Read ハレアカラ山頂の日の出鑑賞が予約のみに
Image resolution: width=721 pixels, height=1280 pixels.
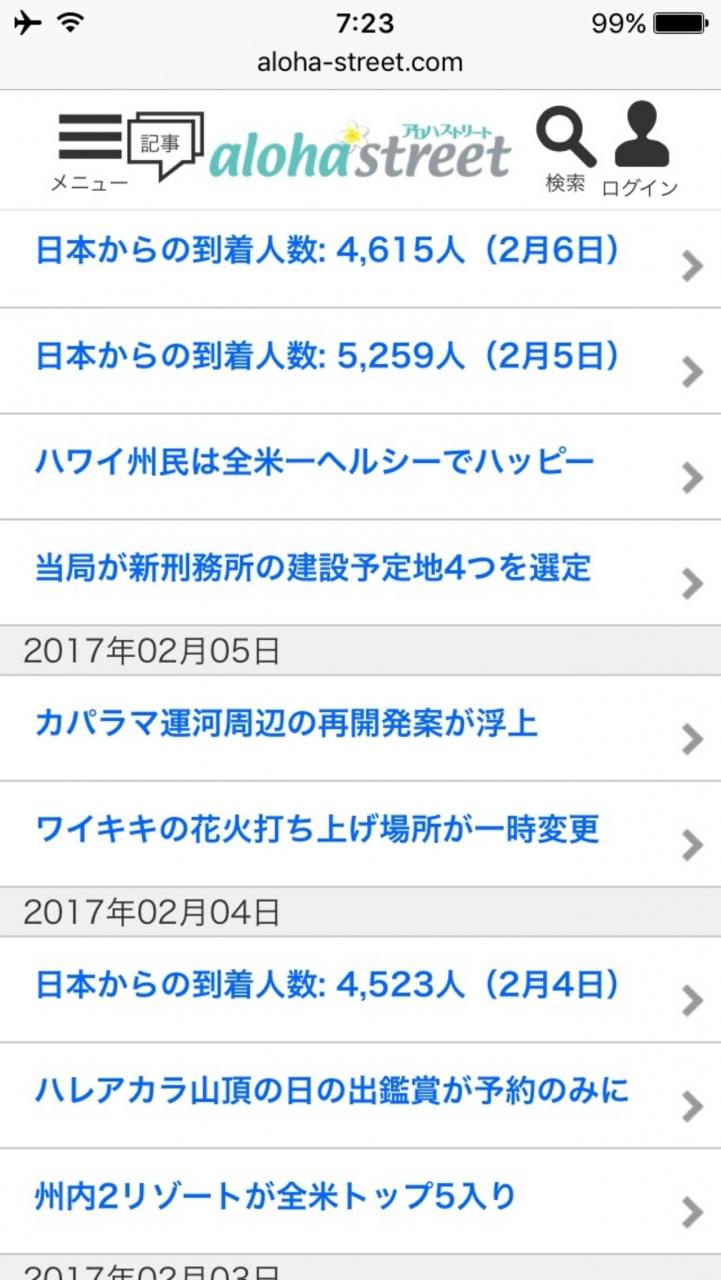360,1096
